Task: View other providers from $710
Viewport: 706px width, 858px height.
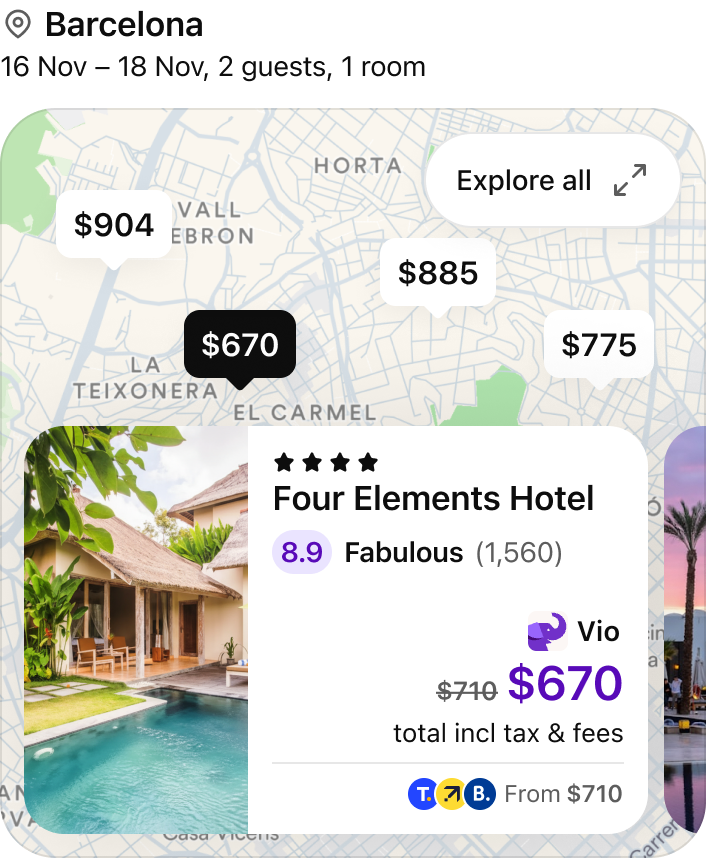Action: (x=515, y=795)
